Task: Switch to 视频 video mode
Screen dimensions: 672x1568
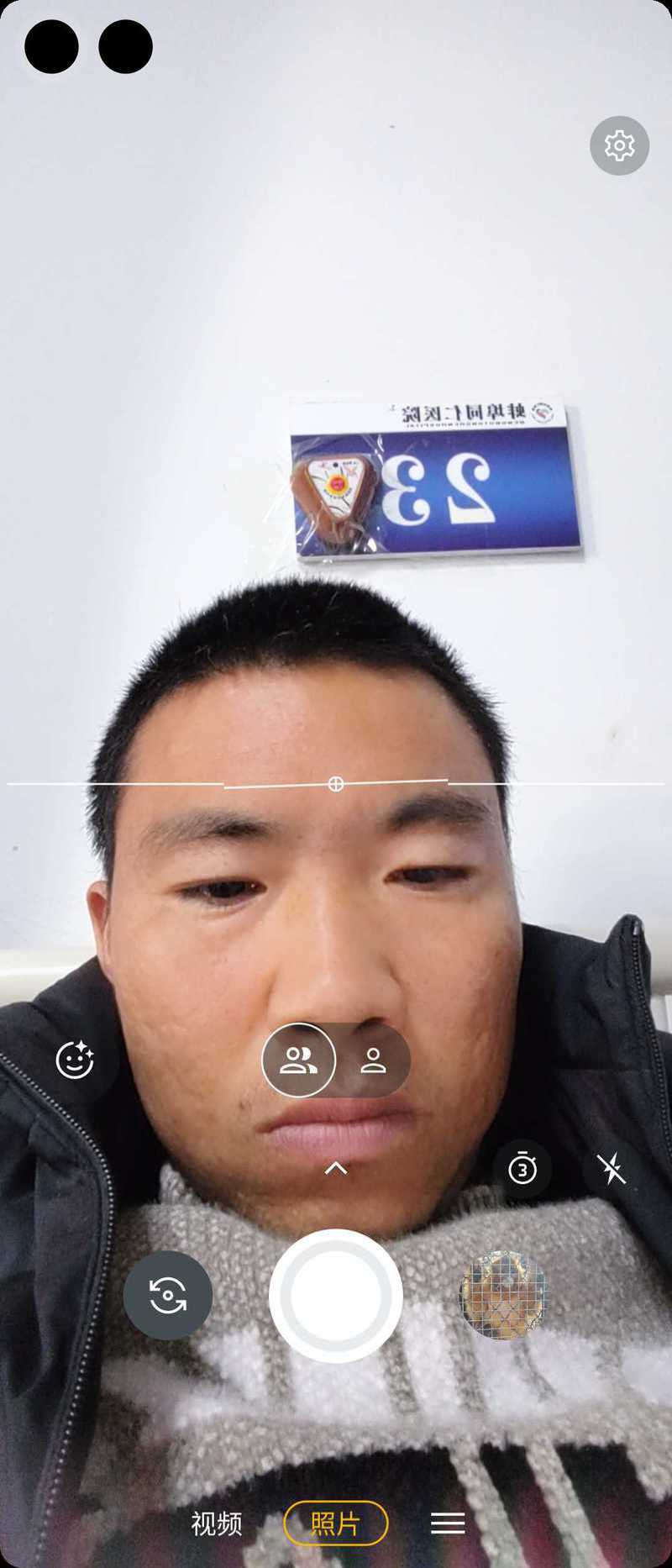Action: [x=217, y=1523]
